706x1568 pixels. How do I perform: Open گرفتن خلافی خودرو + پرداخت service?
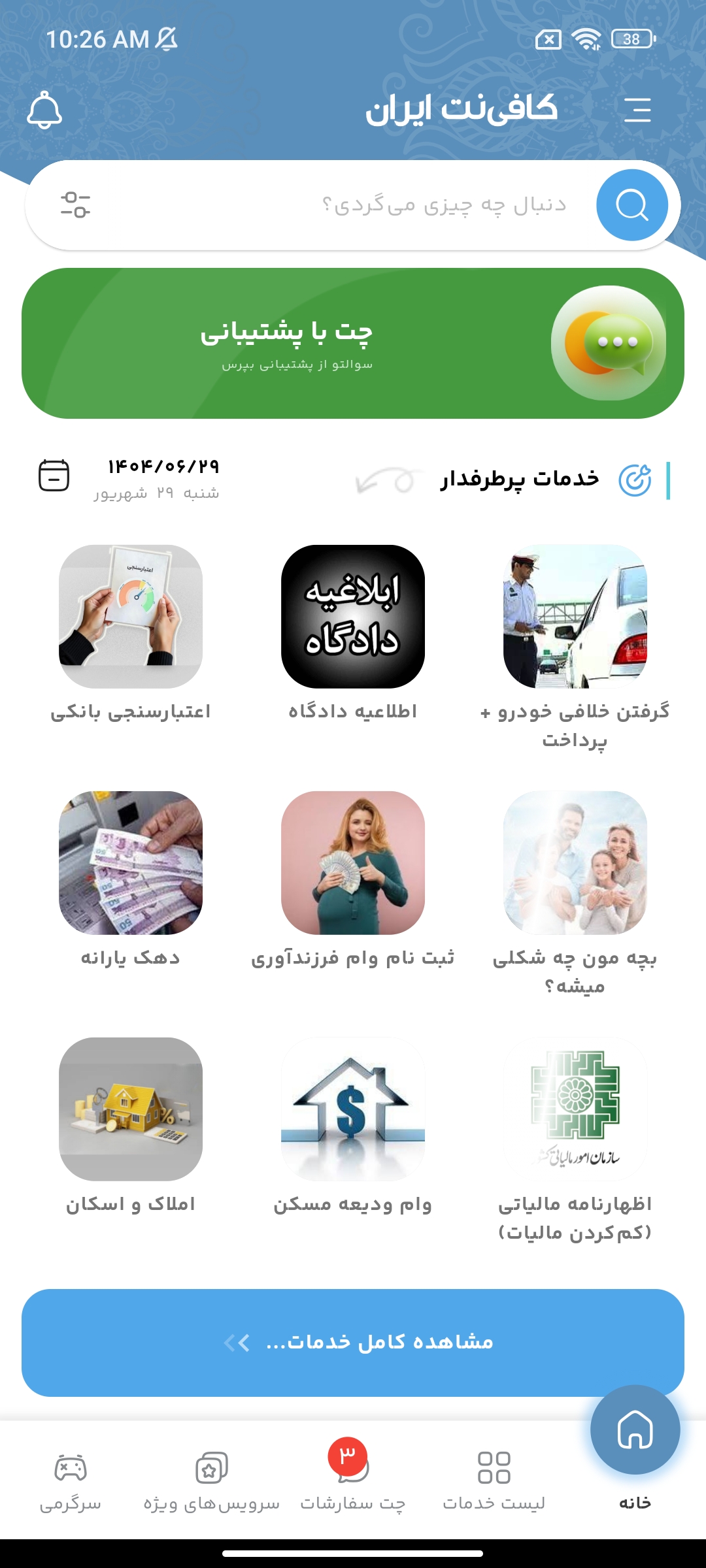pos(575,616)
